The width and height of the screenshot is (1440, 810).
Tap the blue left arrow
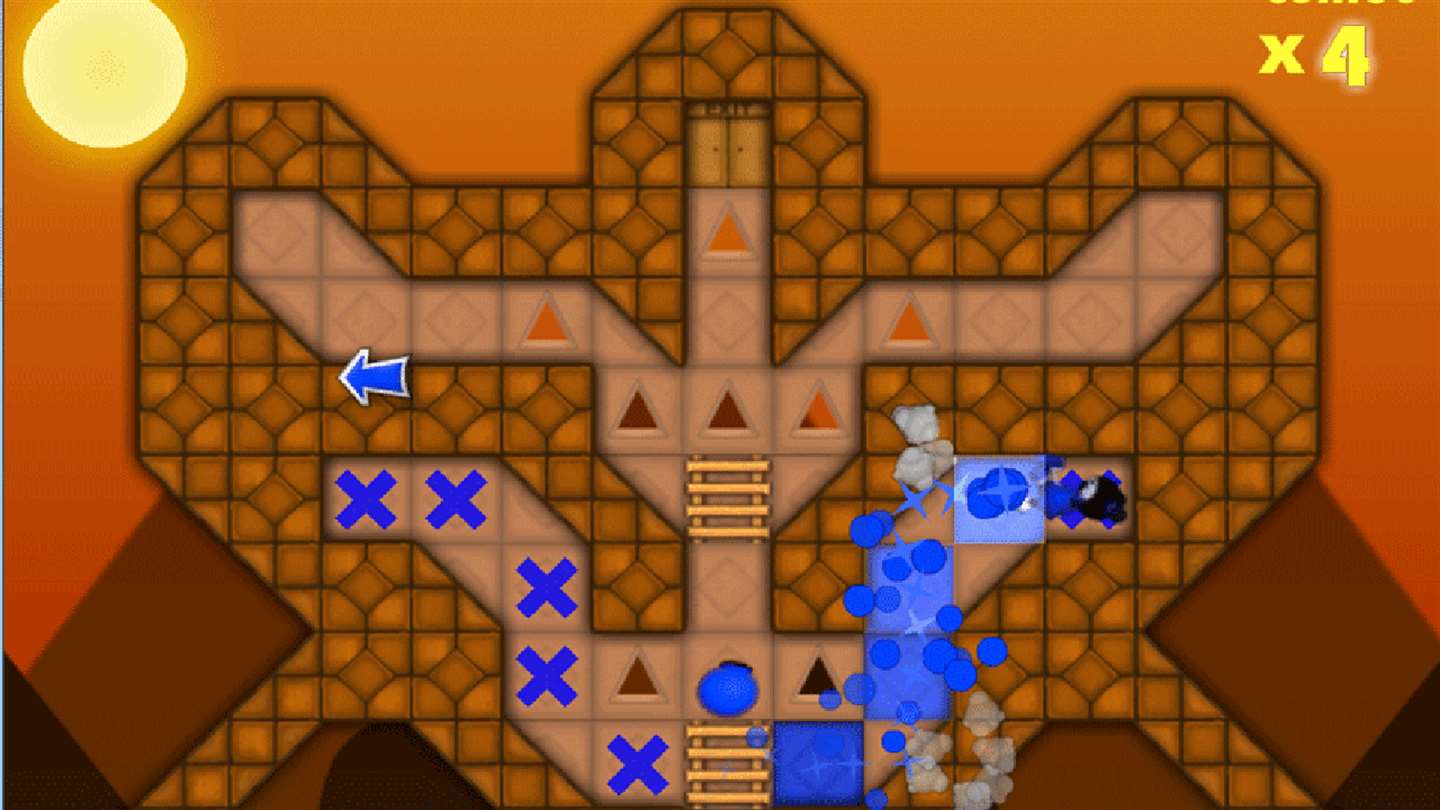coord(375,377)
